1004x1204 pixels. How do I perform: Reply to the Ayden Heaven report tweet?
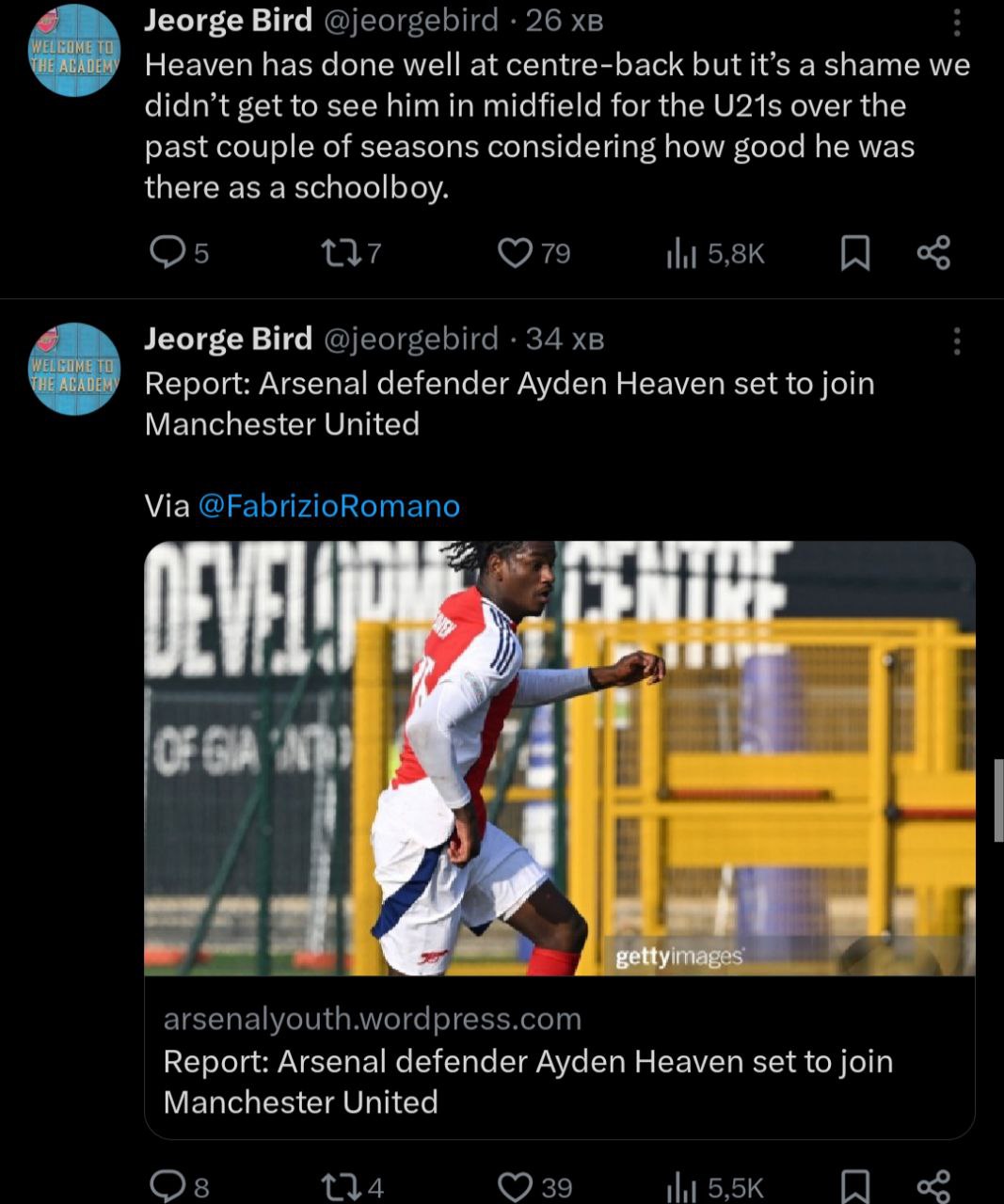point(168,1186)
